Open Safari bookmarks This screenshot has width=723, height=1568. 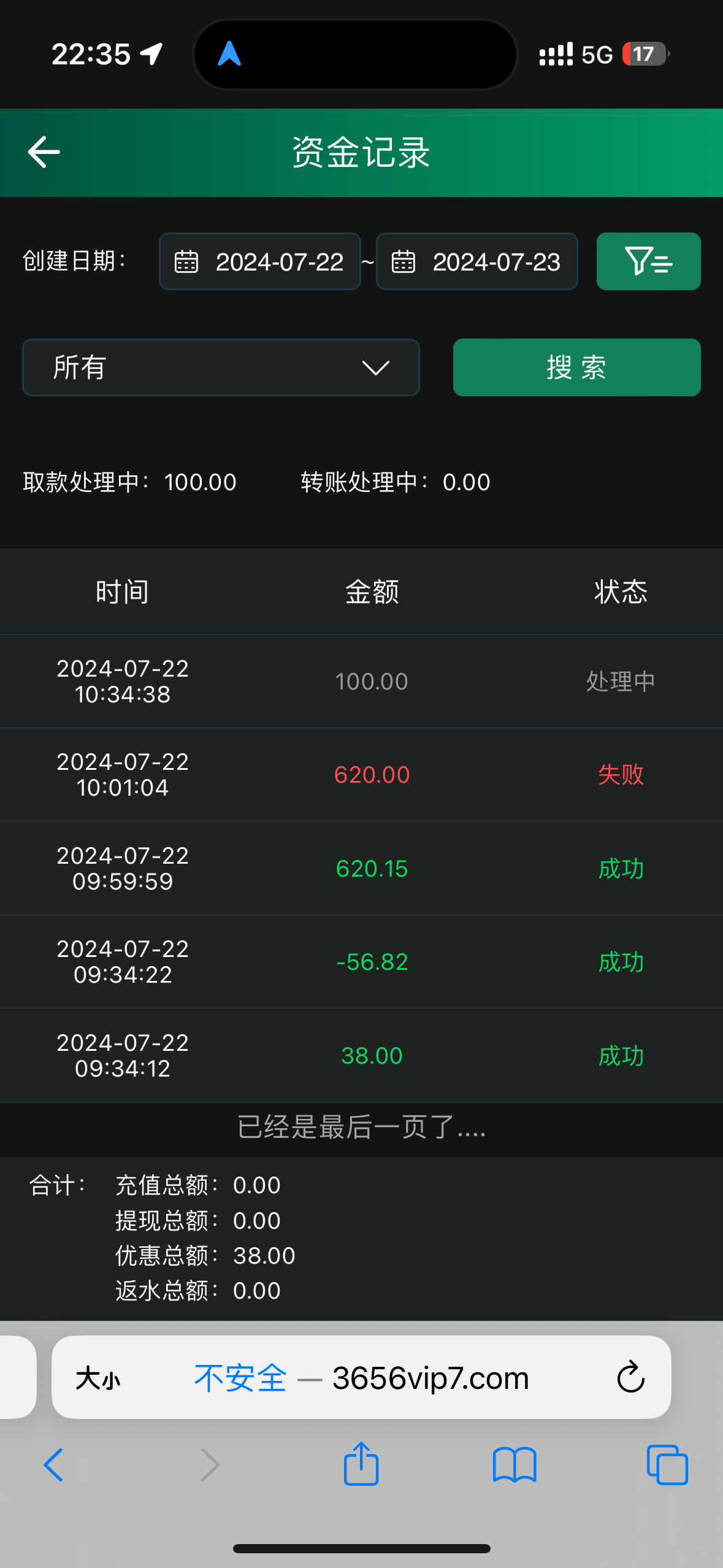pyautogui.click(x=515, y=1464)
